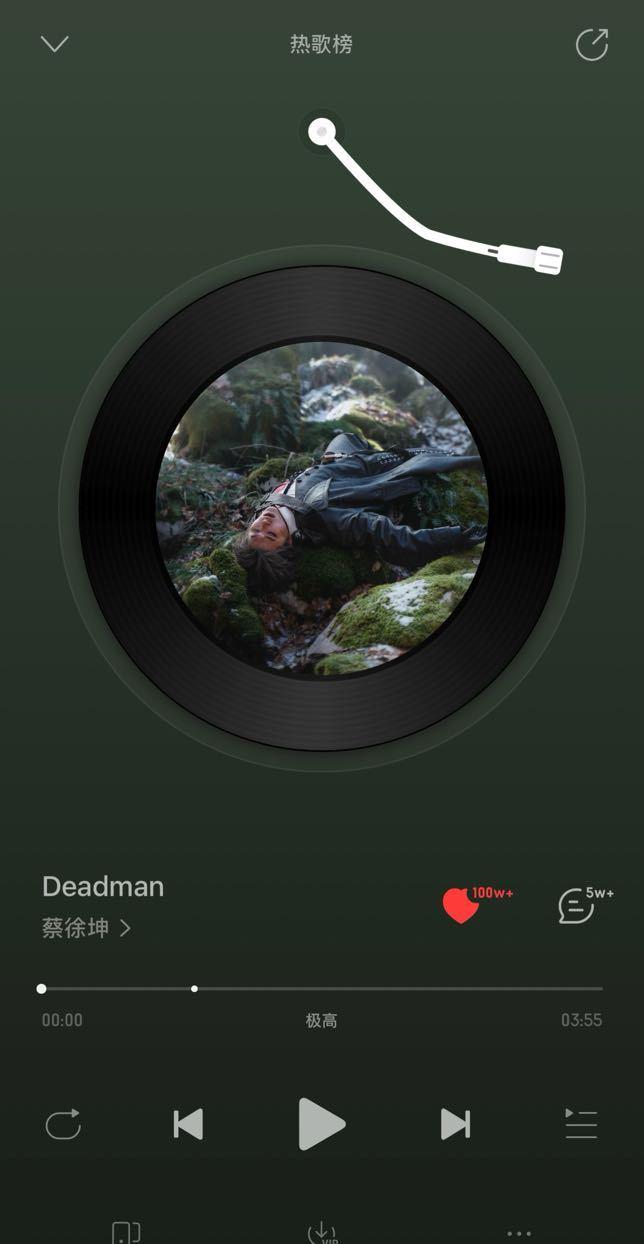This screenshot has height=1244, width=644.
Task: Open the more options menu
Action: point(519,1233)
